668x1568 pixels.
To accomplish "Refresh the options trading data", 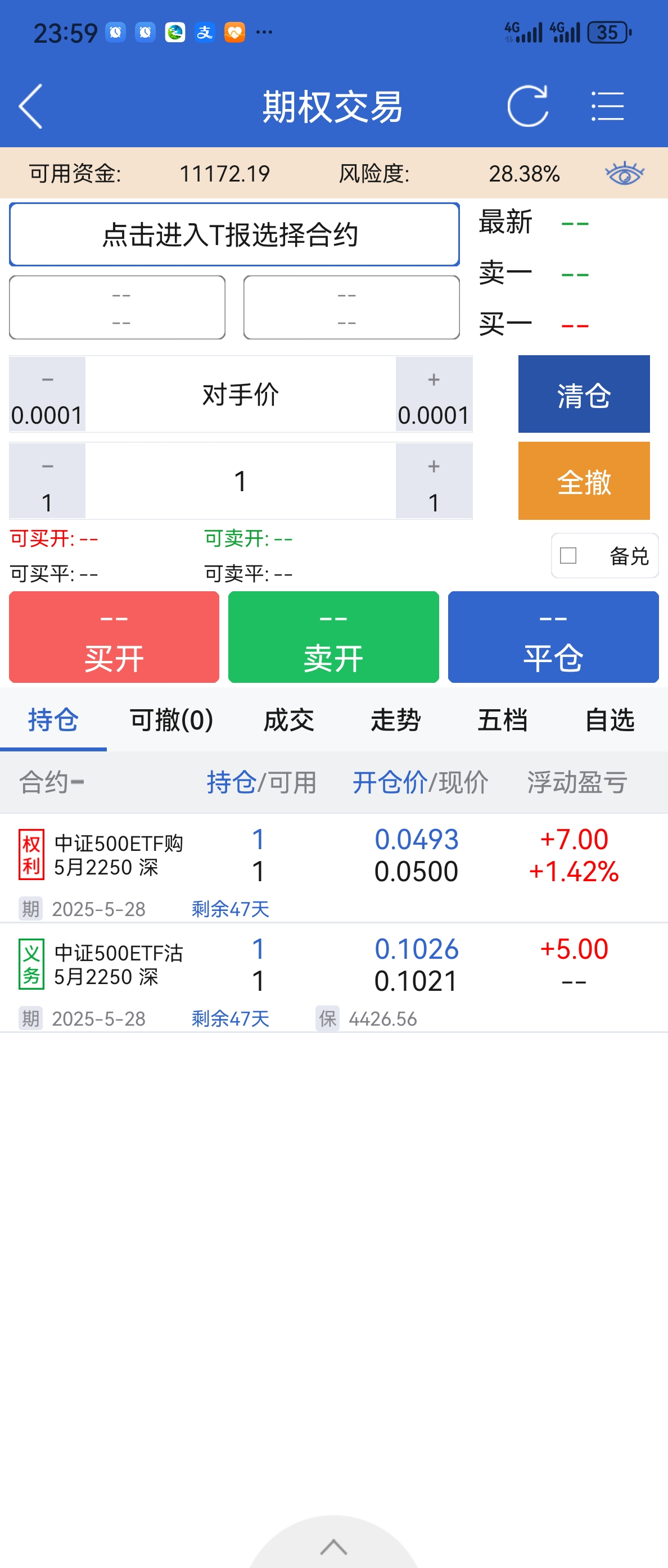I will [527, 106].
